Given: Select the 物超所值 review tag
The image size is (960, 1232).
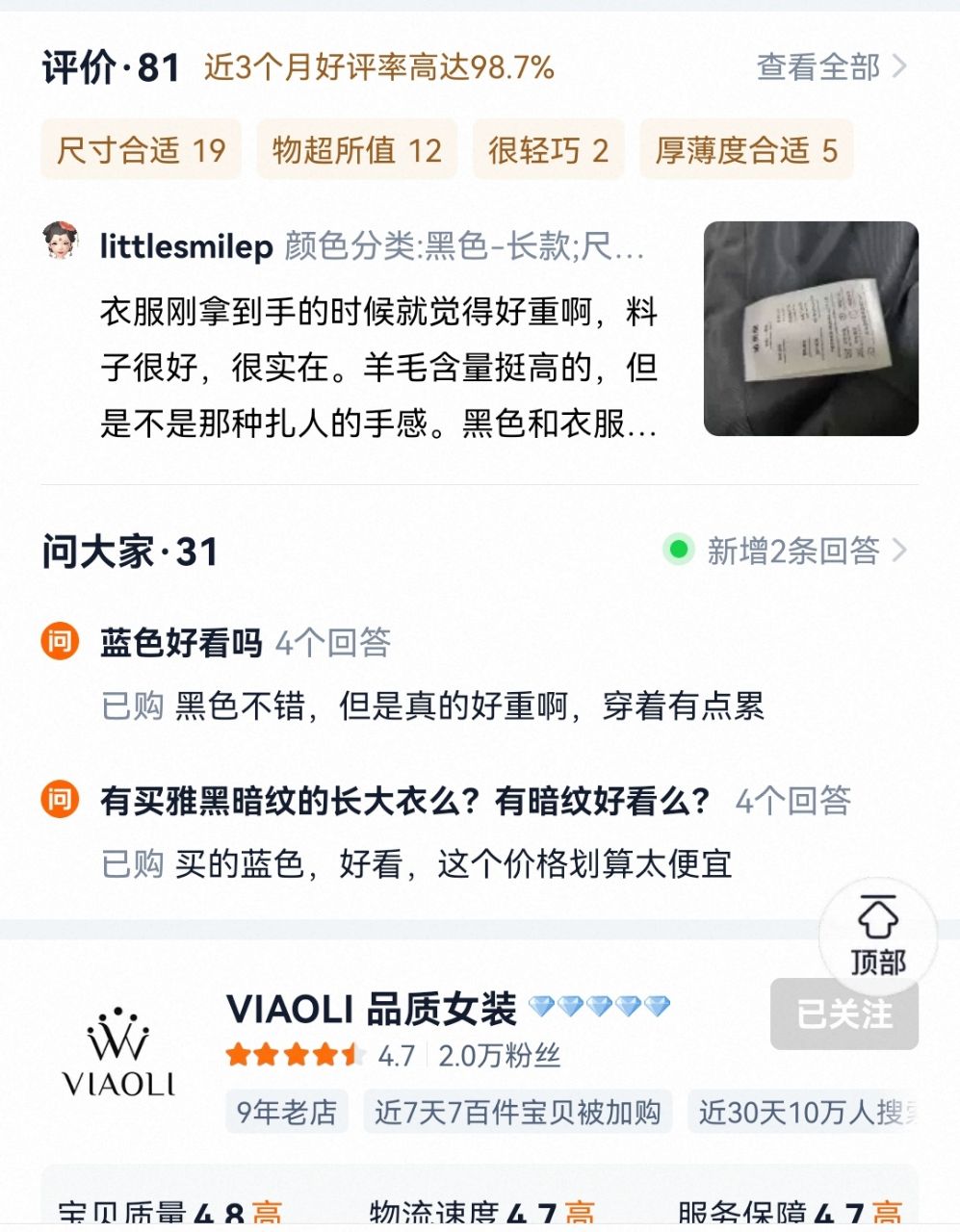Looking at the screenshot, I should (x=357, y=150).
